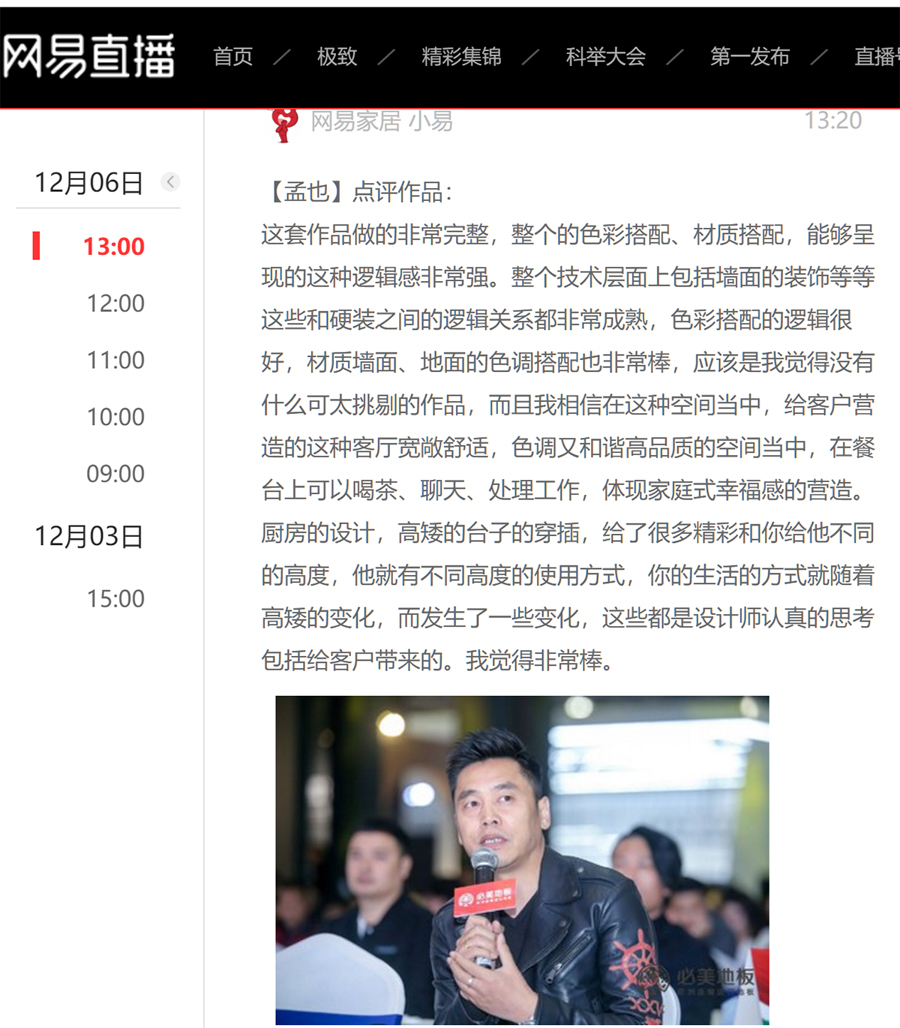Image resolution: width=900 pixels, height=1028 pixels.
Task: Collapse the 12月06日 date arrow
Action: pos(171,182)
